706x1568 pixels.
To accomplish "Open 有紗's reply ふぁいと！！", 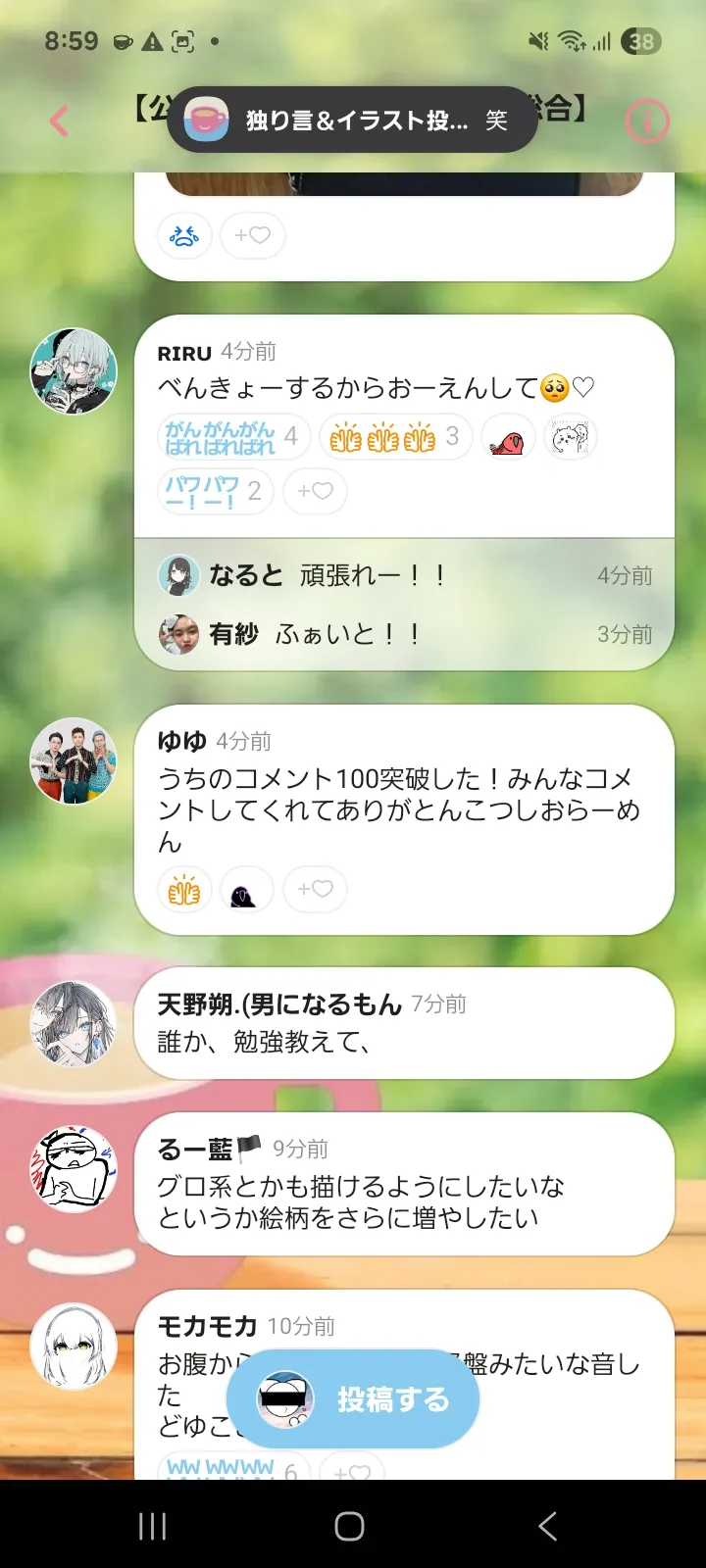I will tap(404, 634).
